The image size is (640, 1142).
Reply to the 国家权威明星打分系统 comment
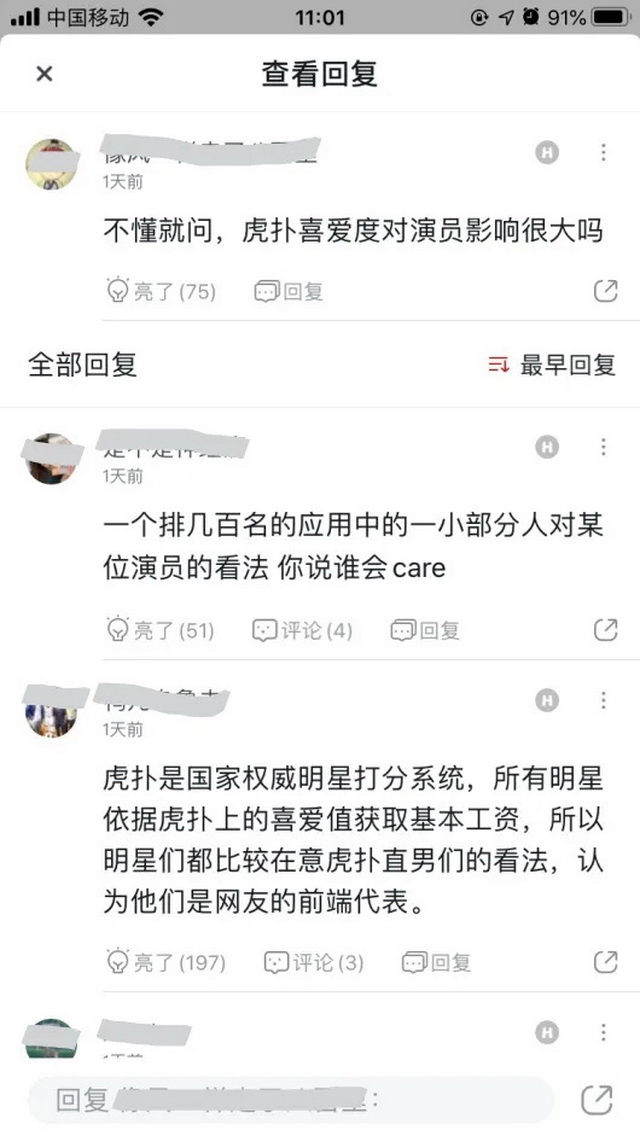pos(436,962)
